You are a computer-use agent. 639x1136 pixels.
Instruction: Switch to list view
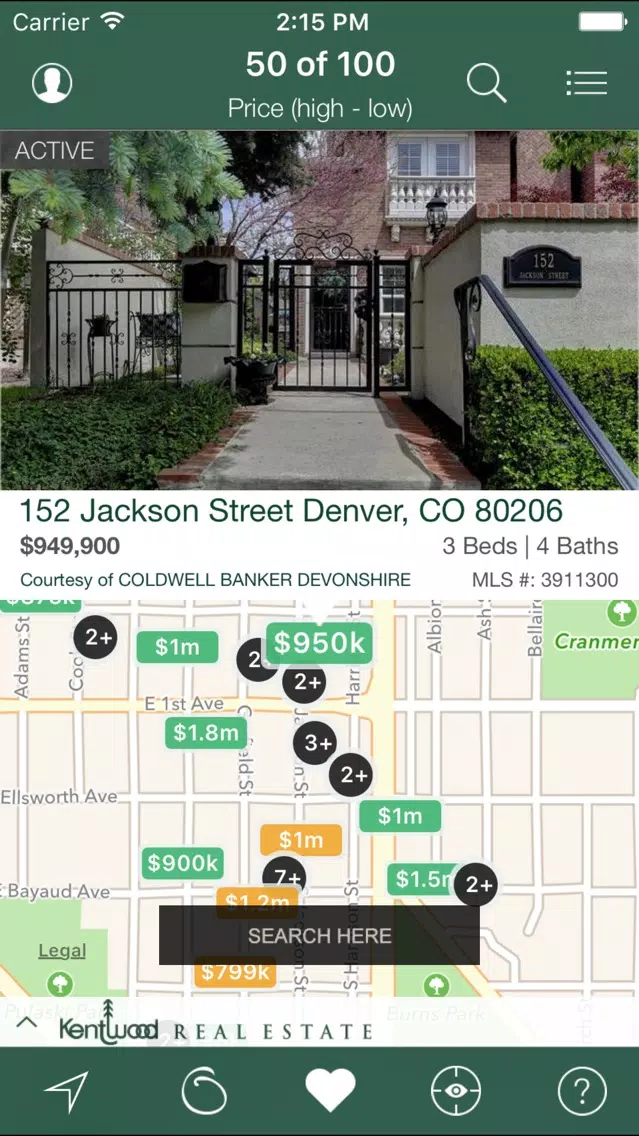(x=586, y=83)
